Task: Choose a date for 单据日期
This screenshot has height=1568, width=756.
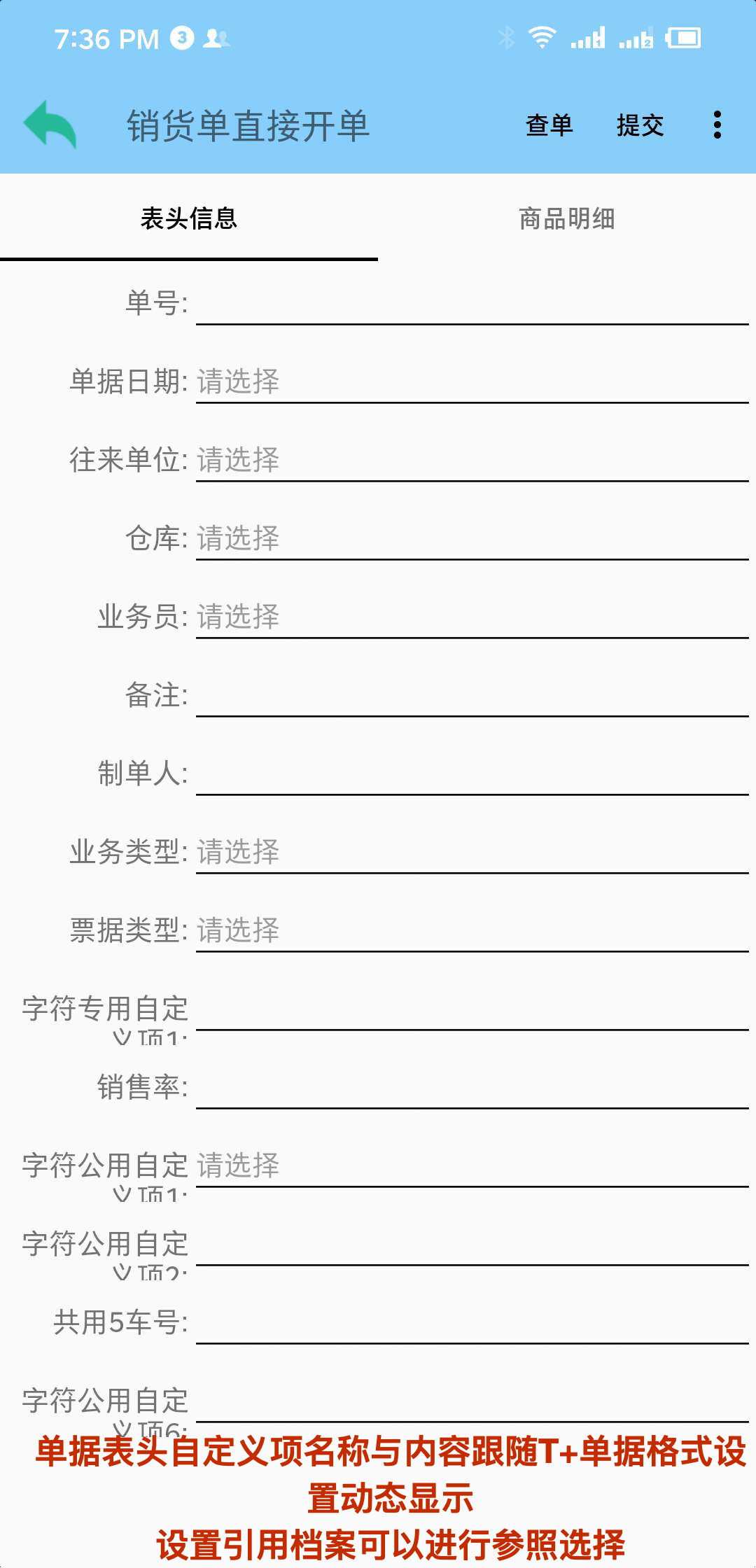Action: [x=472, y=382]
